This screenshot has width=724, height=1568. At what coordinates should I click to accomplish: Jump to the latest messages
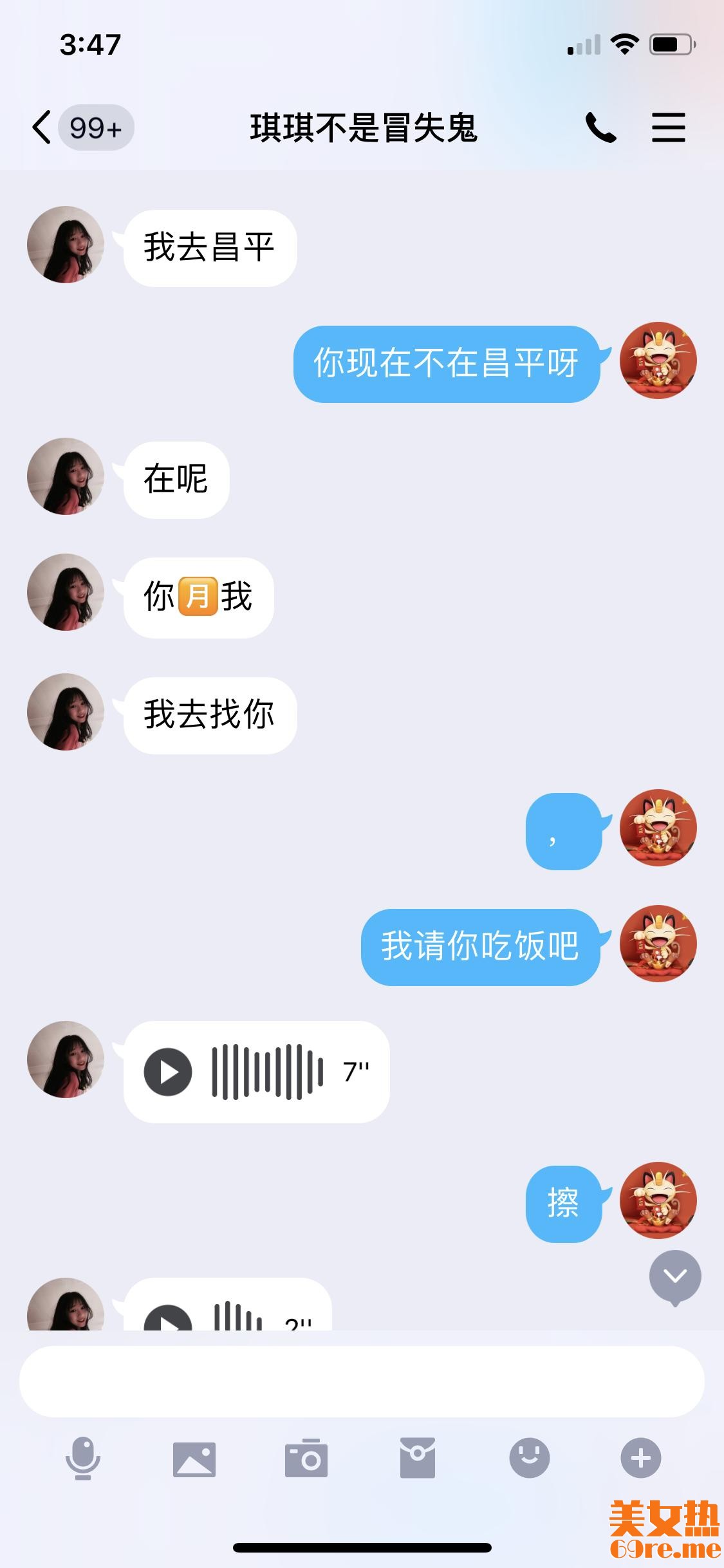[674, 1276]
